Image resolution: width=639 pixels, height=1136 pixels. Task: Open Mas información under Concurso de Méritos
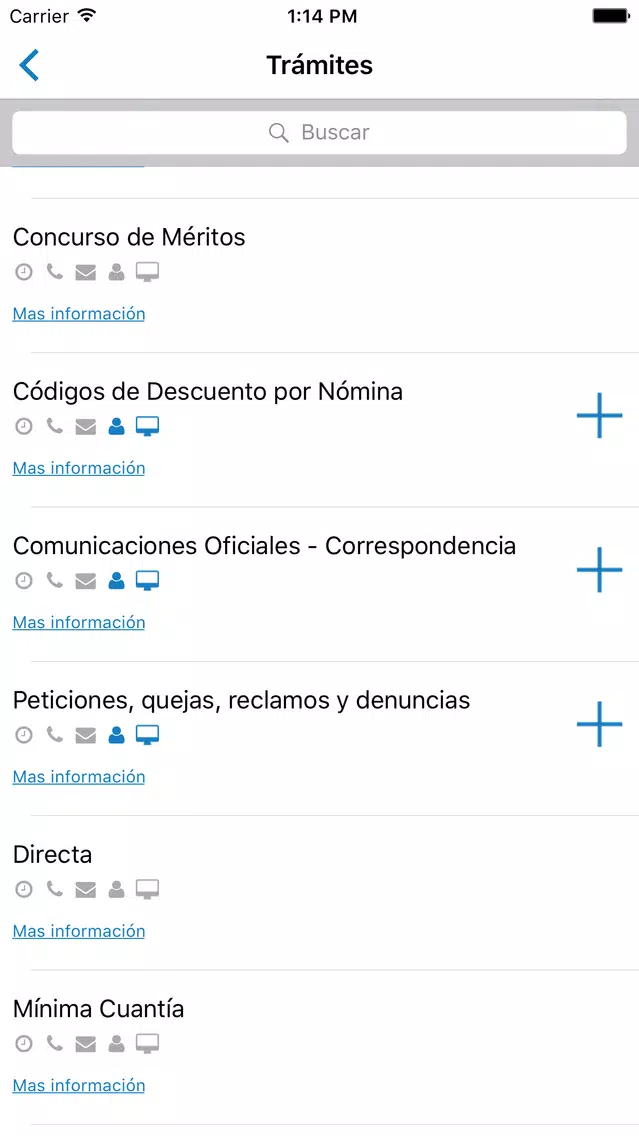click(79, 314)
